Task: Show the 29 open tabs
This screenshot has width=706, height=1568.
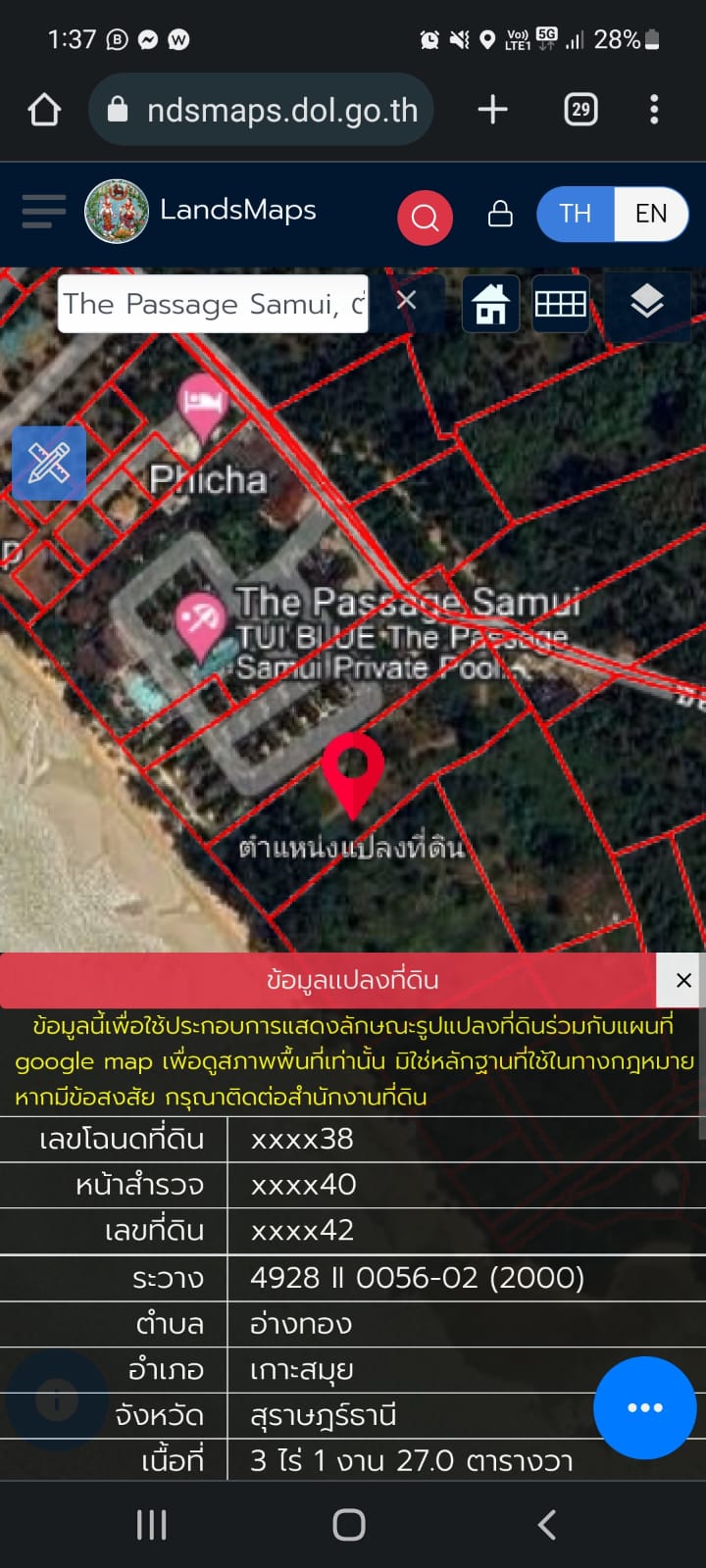Action: pyautogui.click(x=580, y=110)
